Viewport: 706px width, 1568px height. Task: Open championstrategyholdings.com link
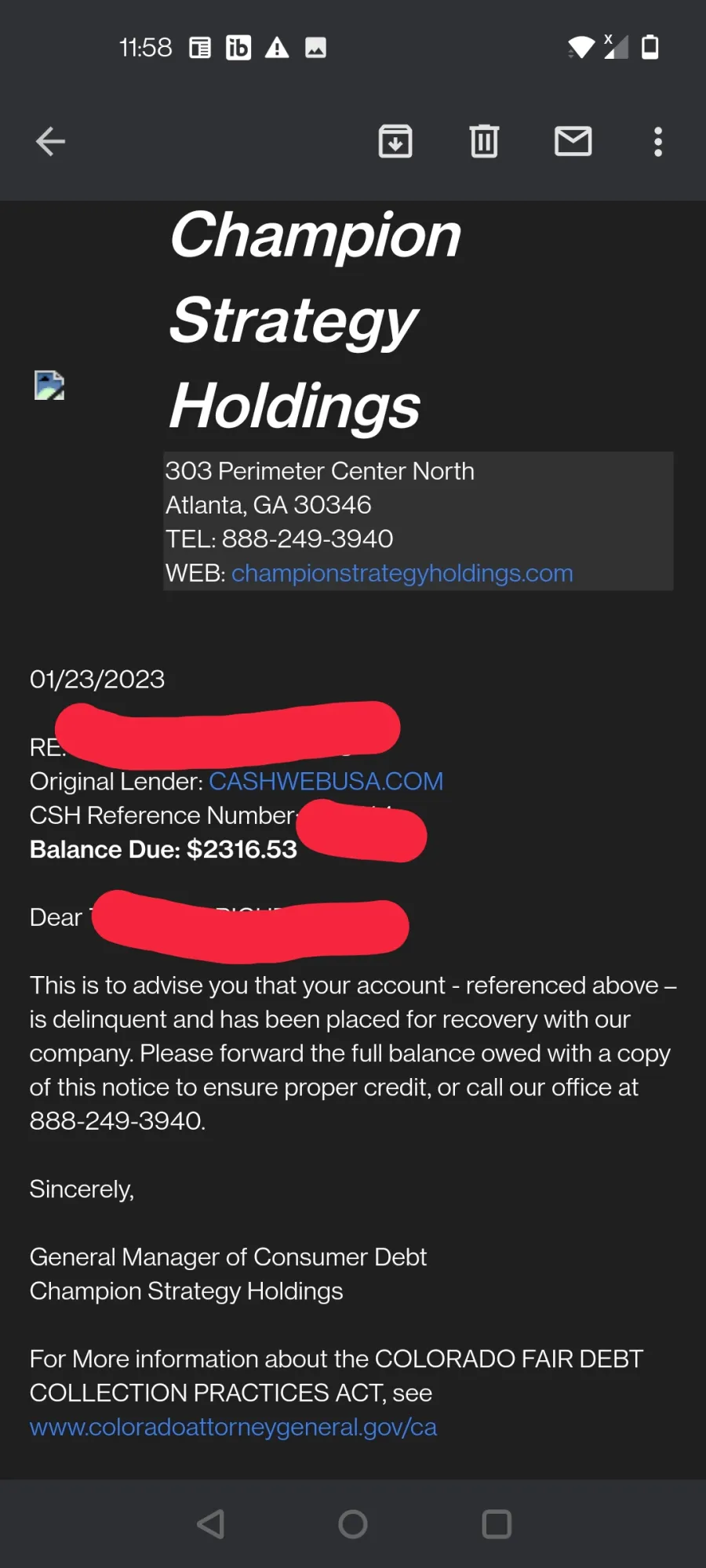click(402, 573)
